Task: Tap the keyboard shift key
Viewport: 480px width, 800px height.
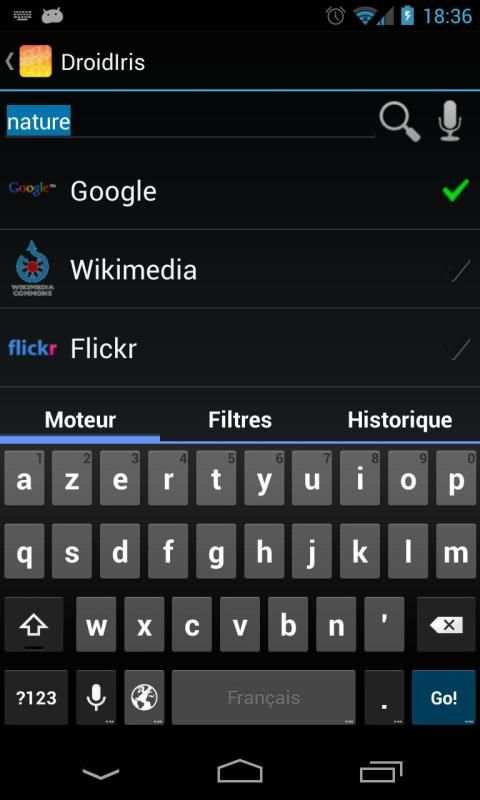Action: coord(34,624)
